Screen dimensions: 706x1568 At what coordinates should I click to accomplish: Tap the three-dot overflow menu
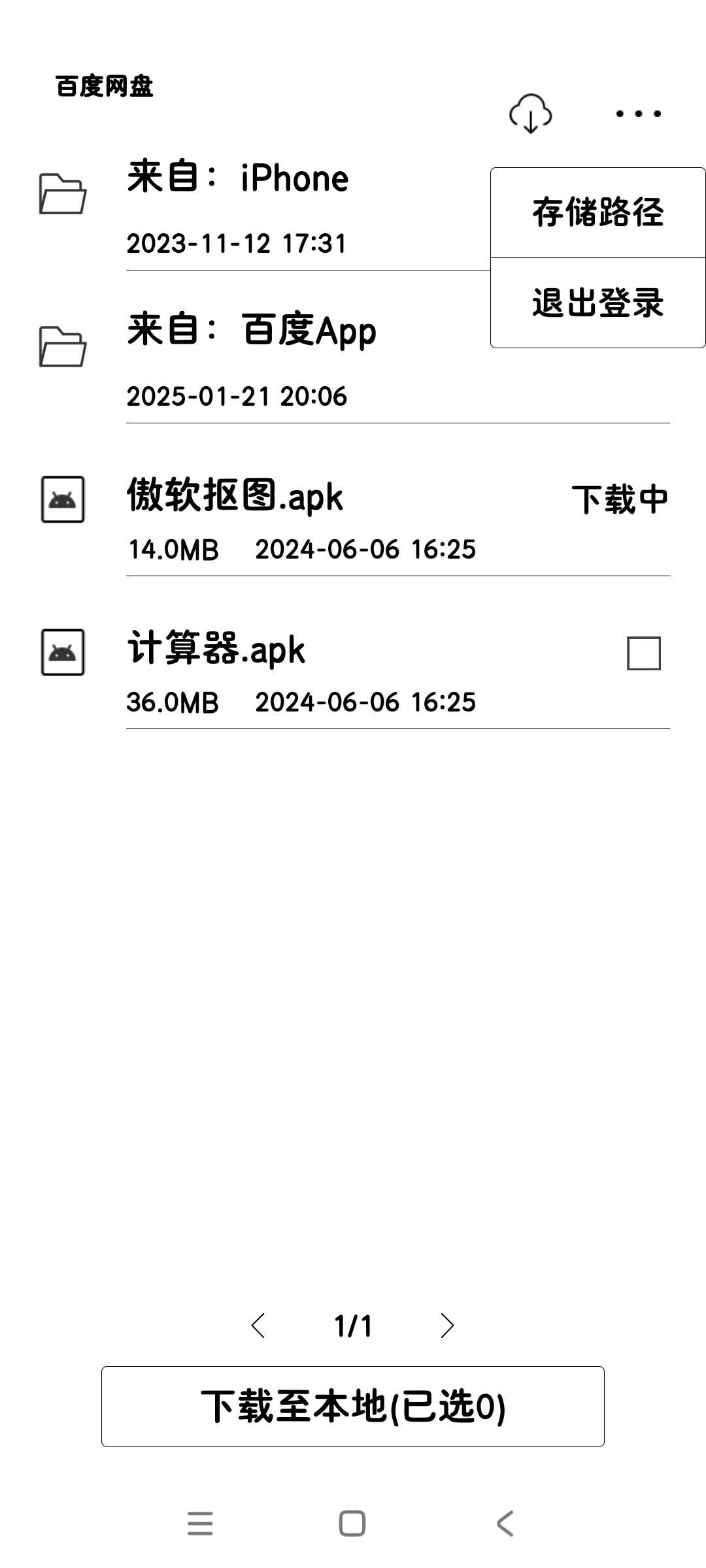pyautogui.click(x=639, y=114)
